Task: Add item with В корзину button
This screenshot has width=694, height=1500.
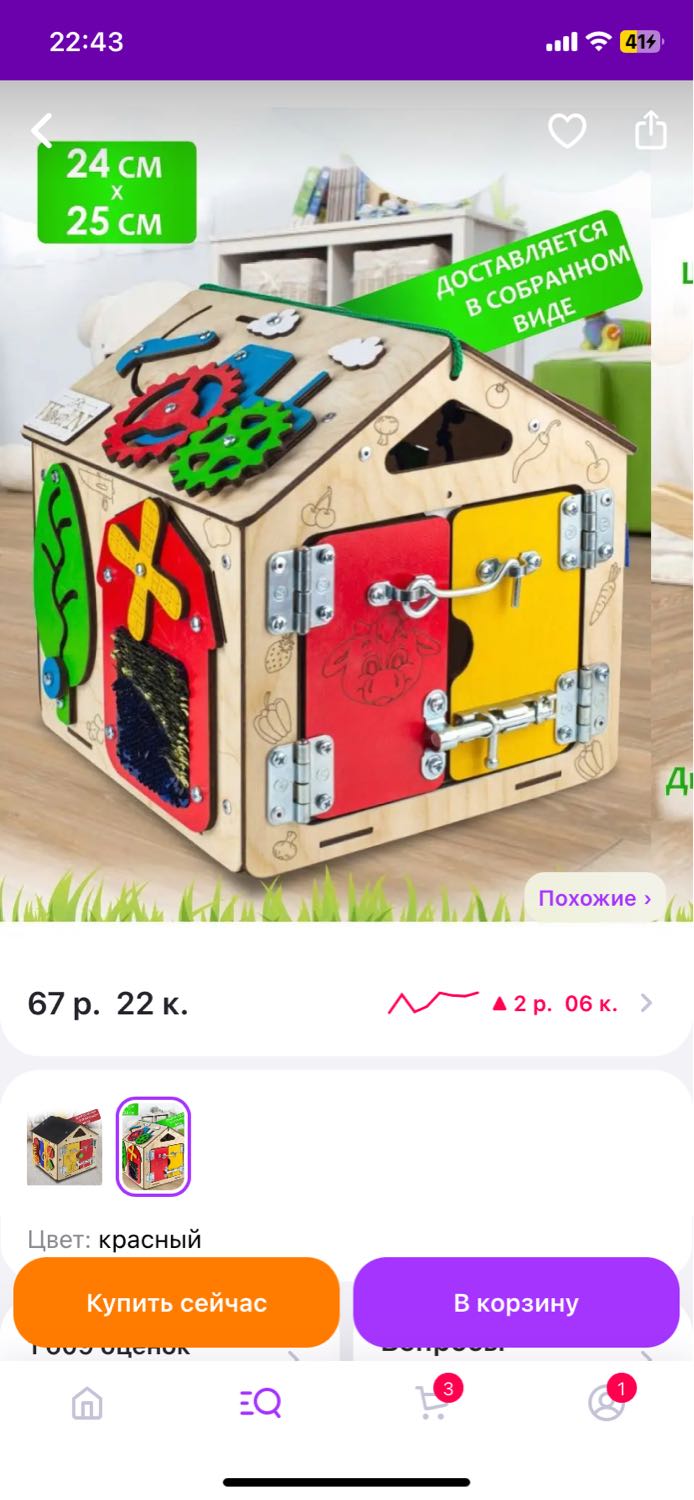Action: coord(516,1303)
